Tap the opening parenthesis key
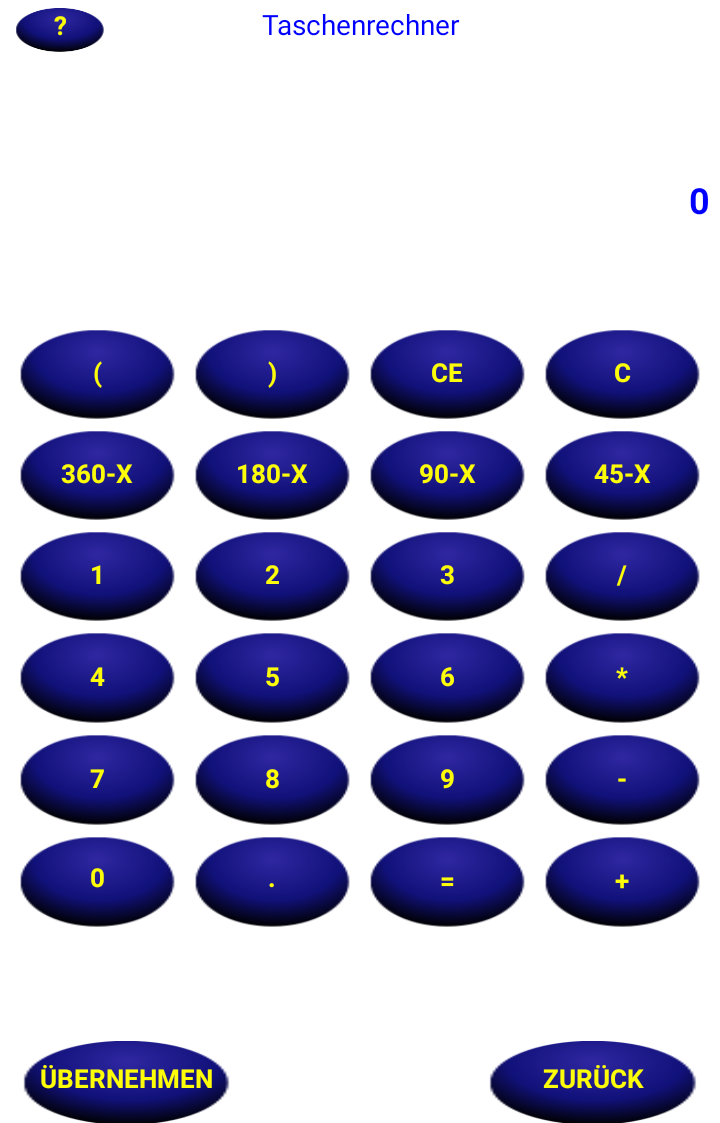The height and width of the screenshot is (1123, 720). 97,374
